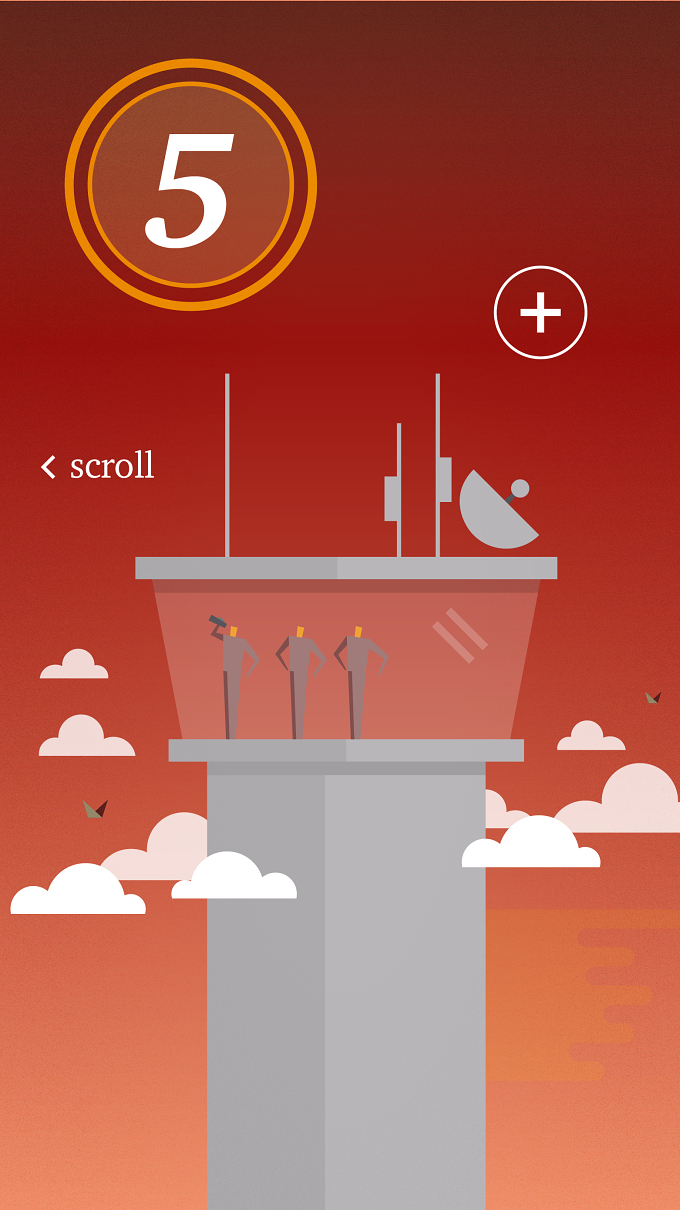Viewport: 680px width, 1210px height.
Task: Open the plus circle for more details
Action: pyautogui.click(x=540, y=312)
